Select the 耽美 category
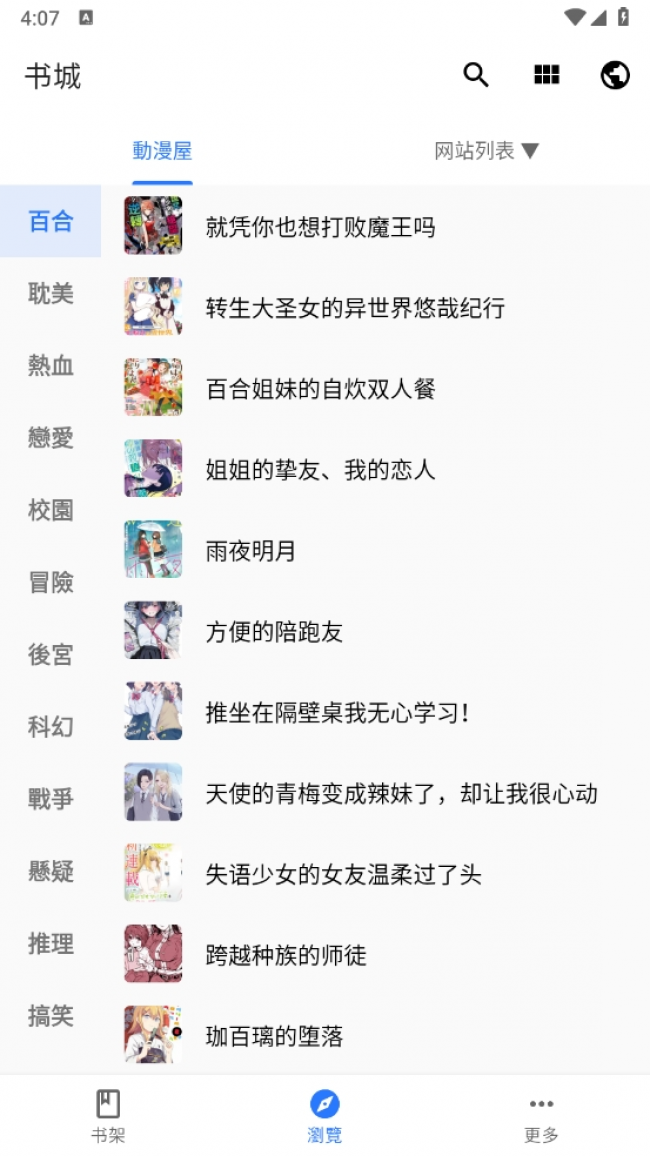This screenshot has width=650, height=1156. [x=51, y=293]
